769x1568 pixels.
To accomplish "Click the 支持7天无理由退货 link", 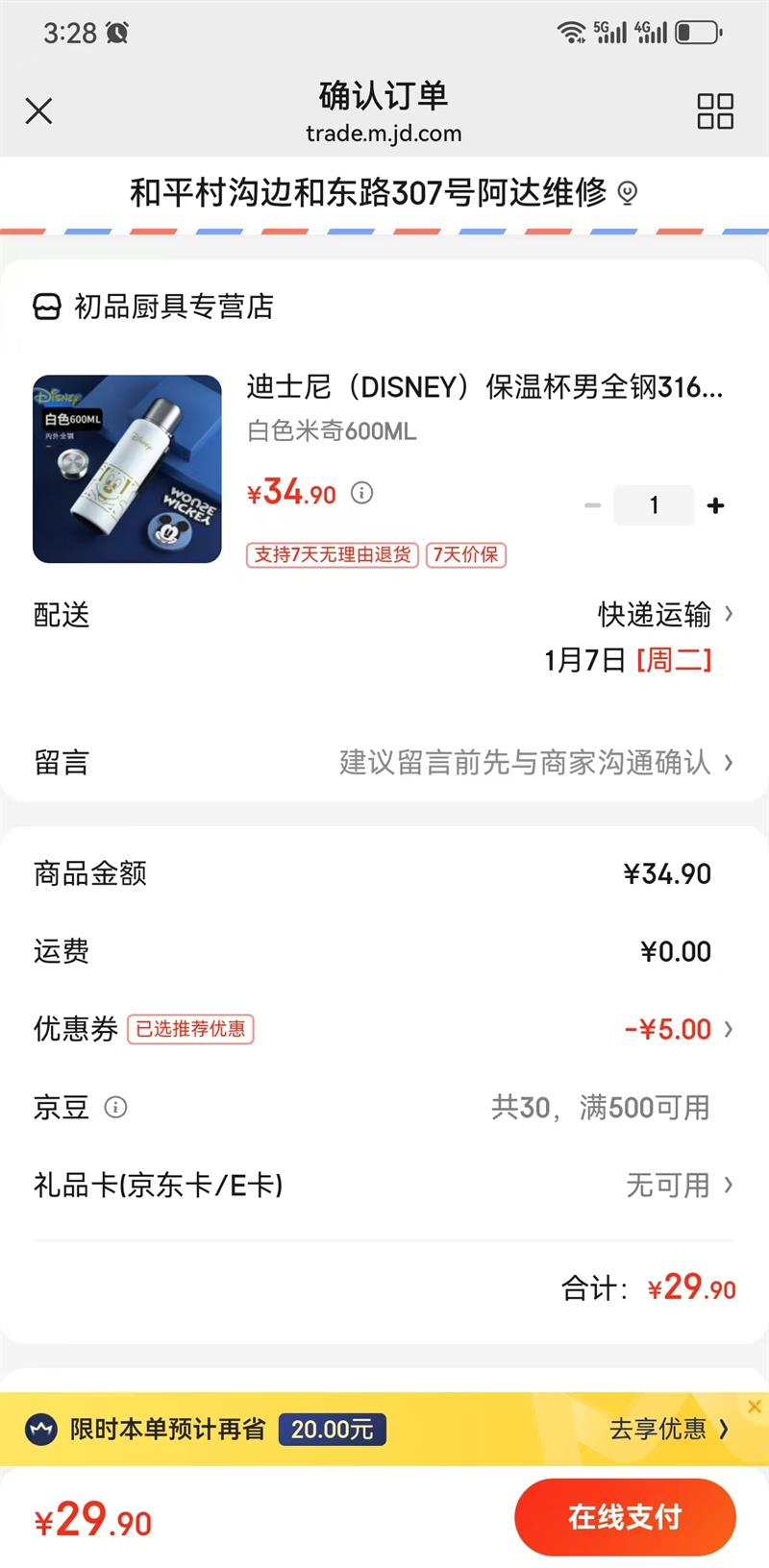I will coord(332,555).
